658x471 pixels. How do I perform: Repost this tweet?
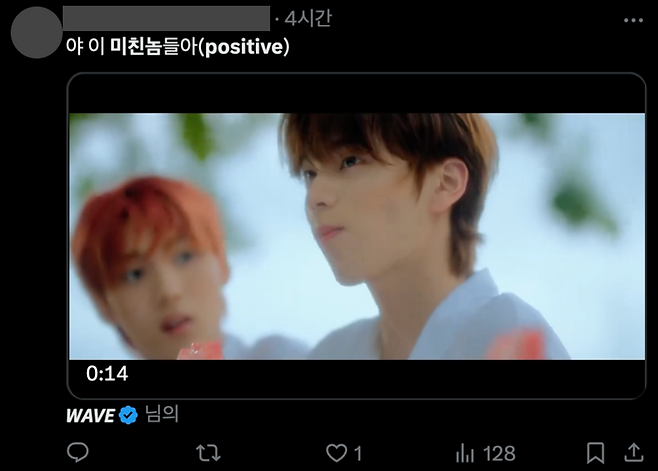coord(207,453)
